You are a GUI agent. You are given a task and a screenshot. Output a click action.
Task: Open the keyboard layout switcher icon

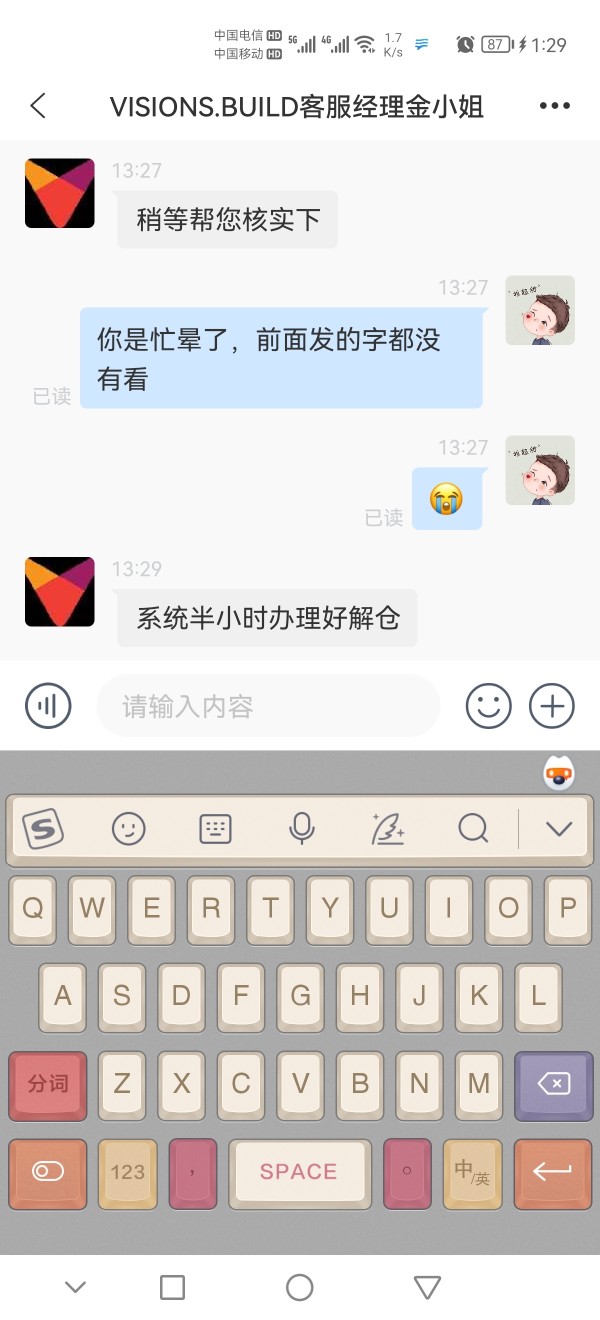215,828
